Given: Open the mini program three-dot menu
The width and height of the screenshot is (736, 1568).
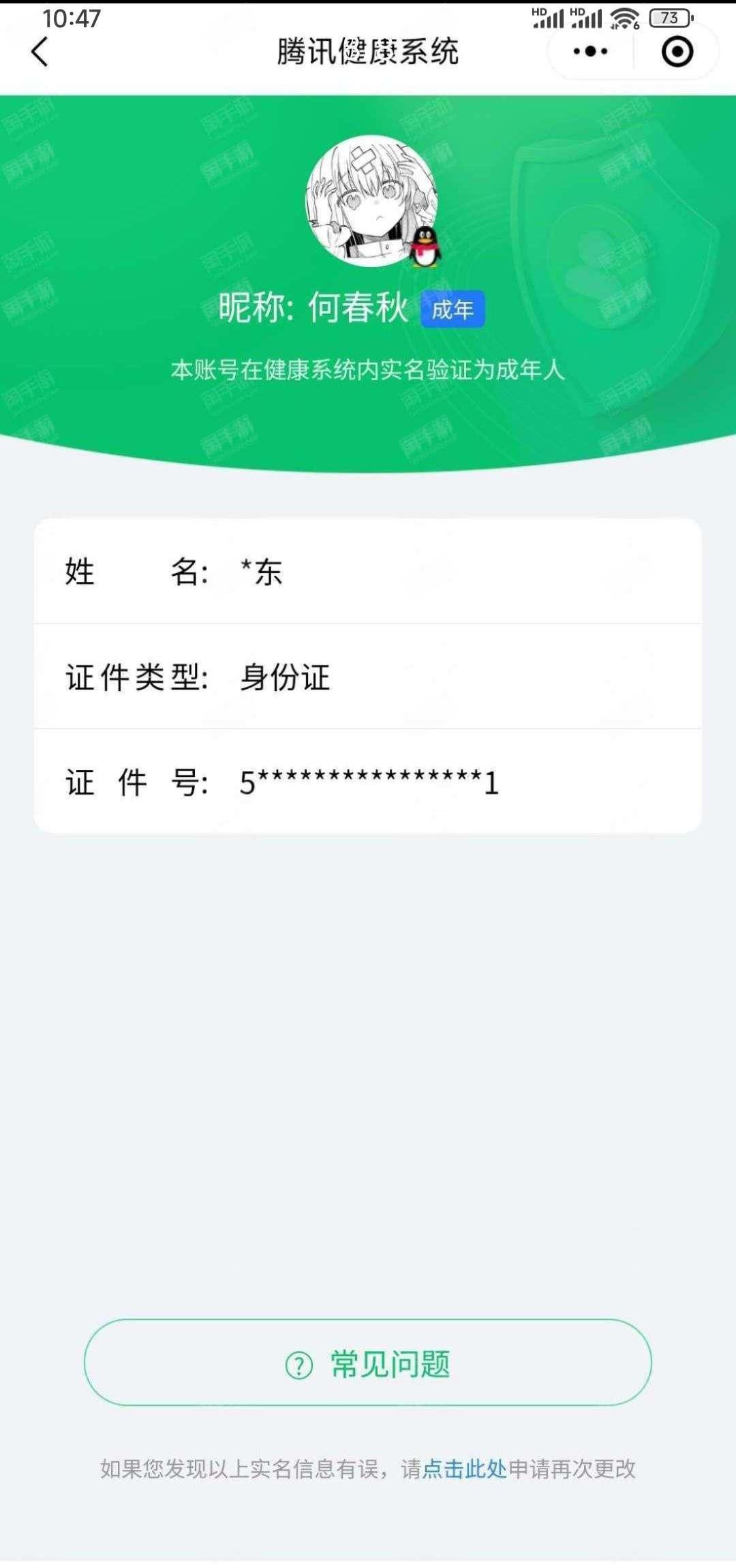Looking at the screenshot, I should 590,52.
